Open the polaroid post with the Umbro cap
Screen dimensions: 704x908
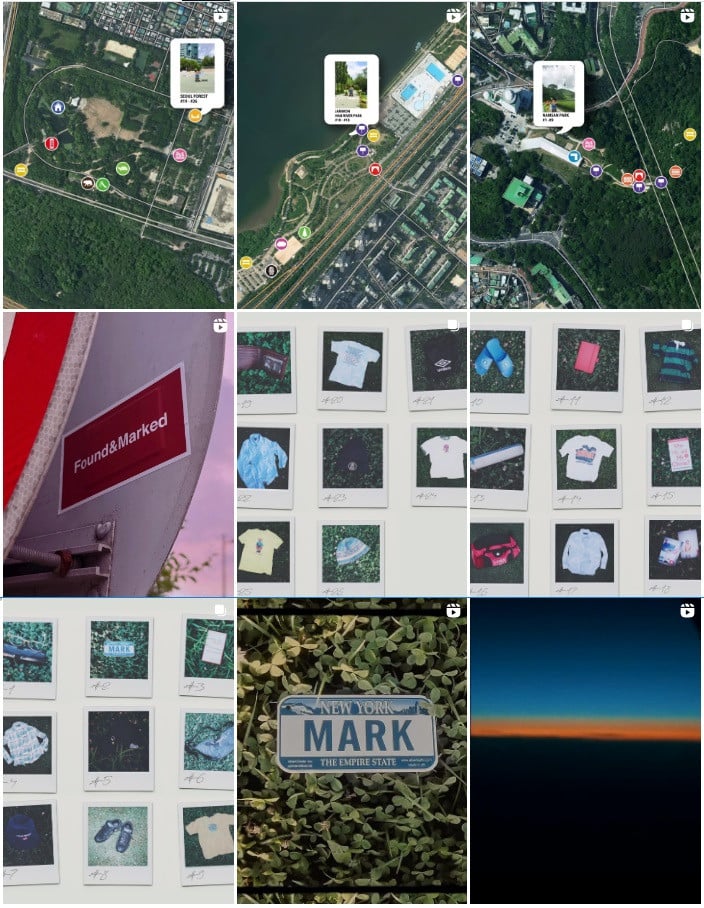(352, 453)
